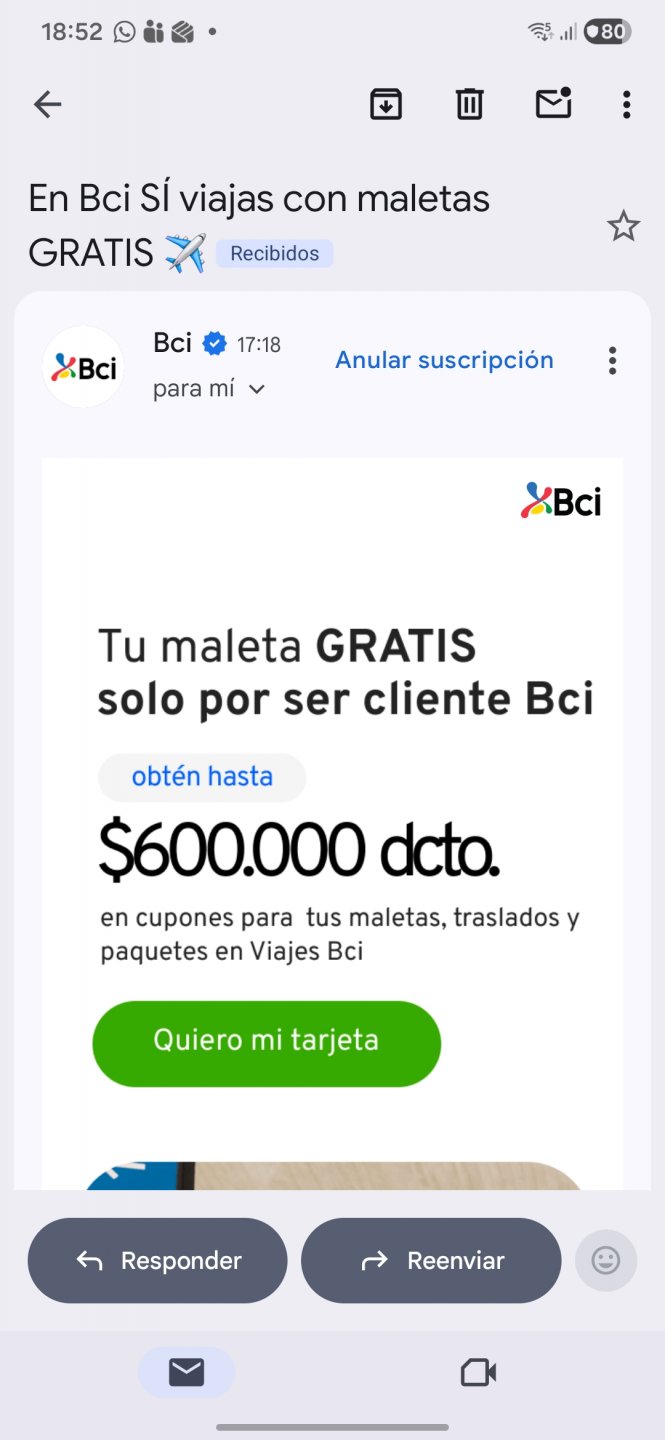Star this Bci email

point(623,227)
